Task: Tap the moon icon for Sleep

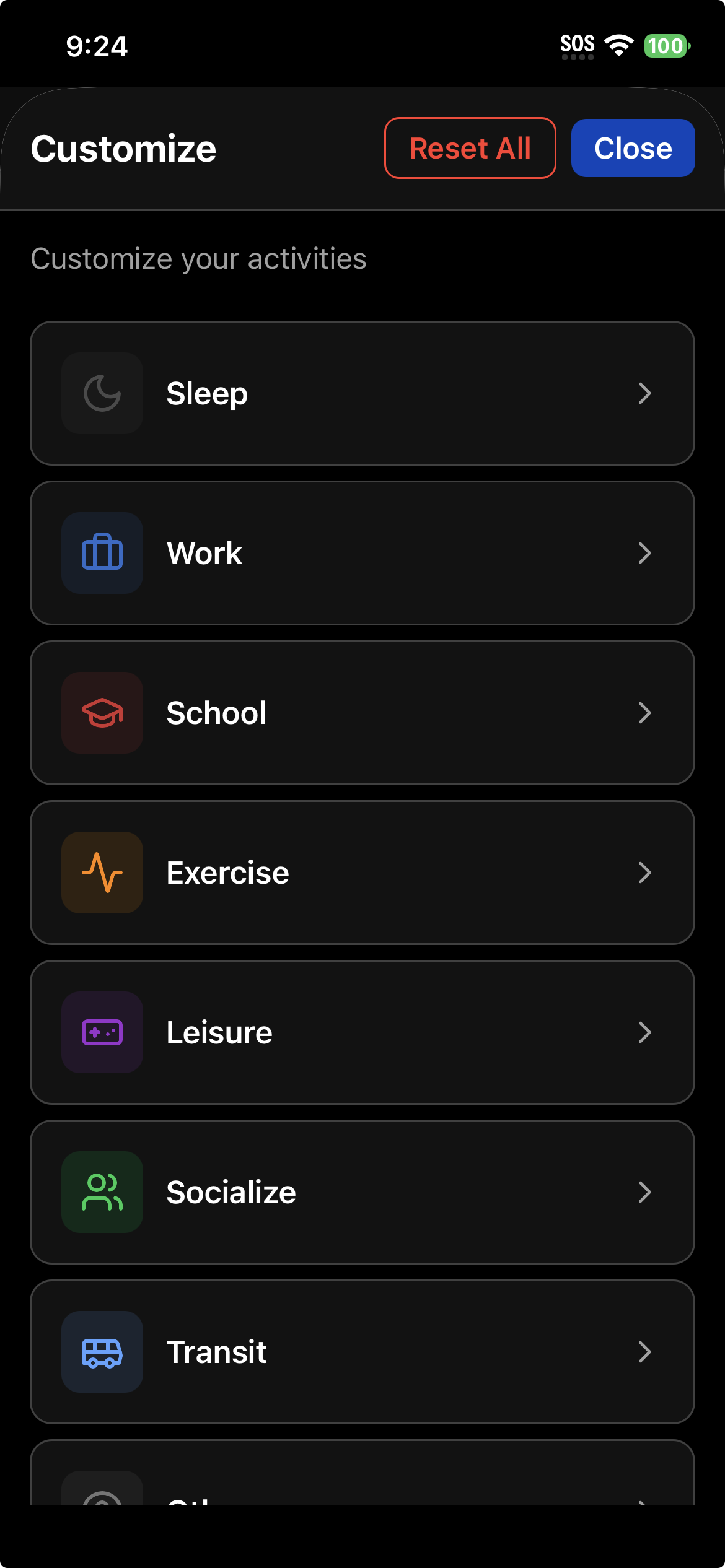Action: coord(102,393)
